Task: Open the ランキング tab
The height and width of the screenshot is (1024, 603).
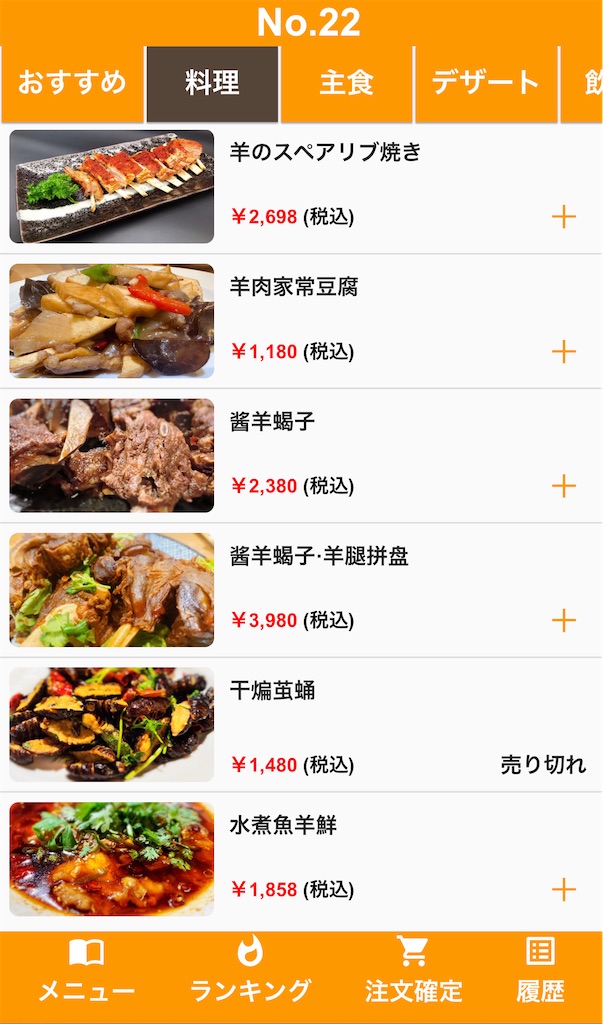Action: [251, 972]
